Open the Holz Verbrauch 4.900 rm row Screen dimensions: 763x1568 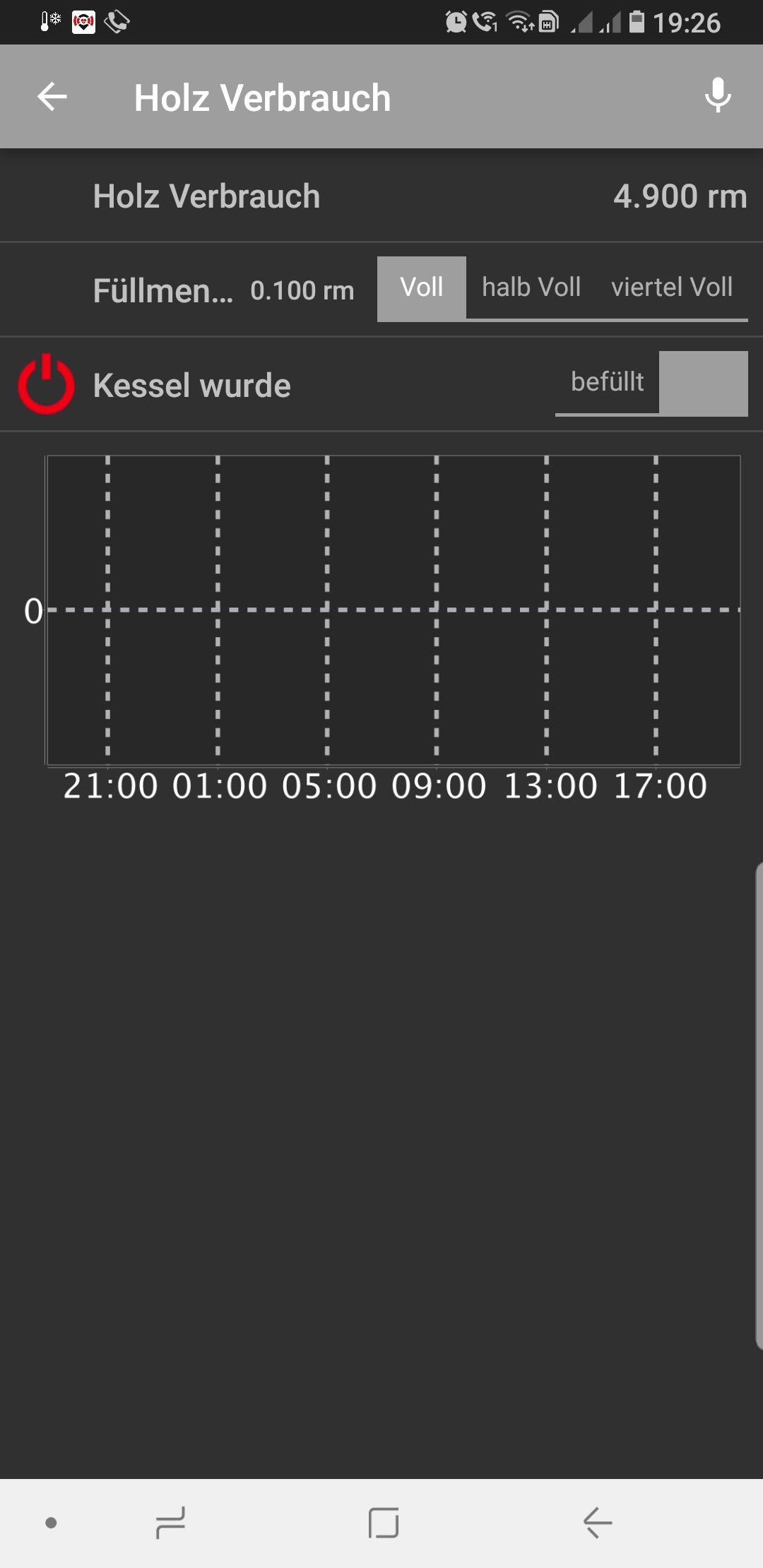click(x=381, y=196)
